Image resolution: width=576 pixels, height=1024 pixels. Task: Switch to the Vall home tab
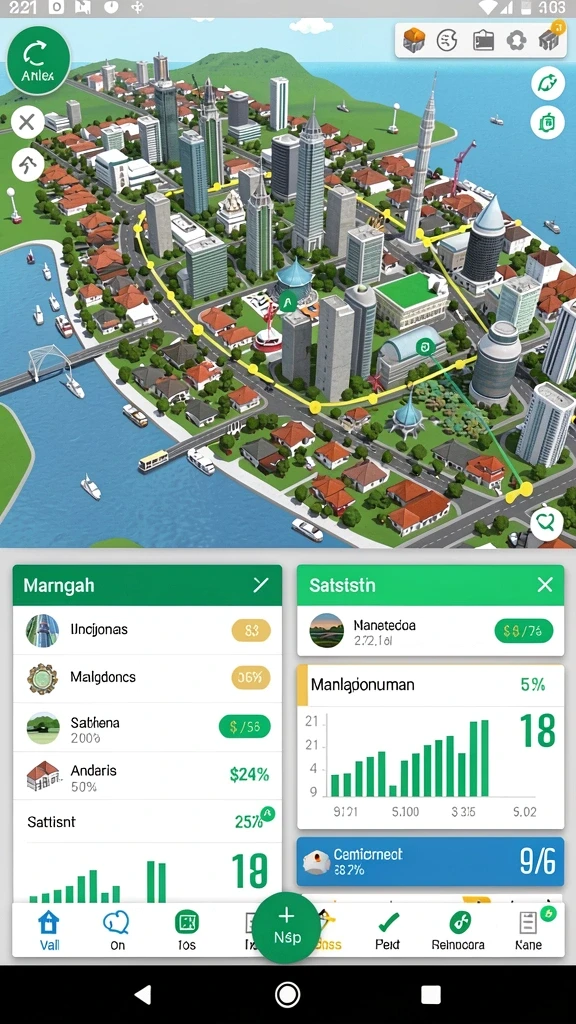[49, 931]
